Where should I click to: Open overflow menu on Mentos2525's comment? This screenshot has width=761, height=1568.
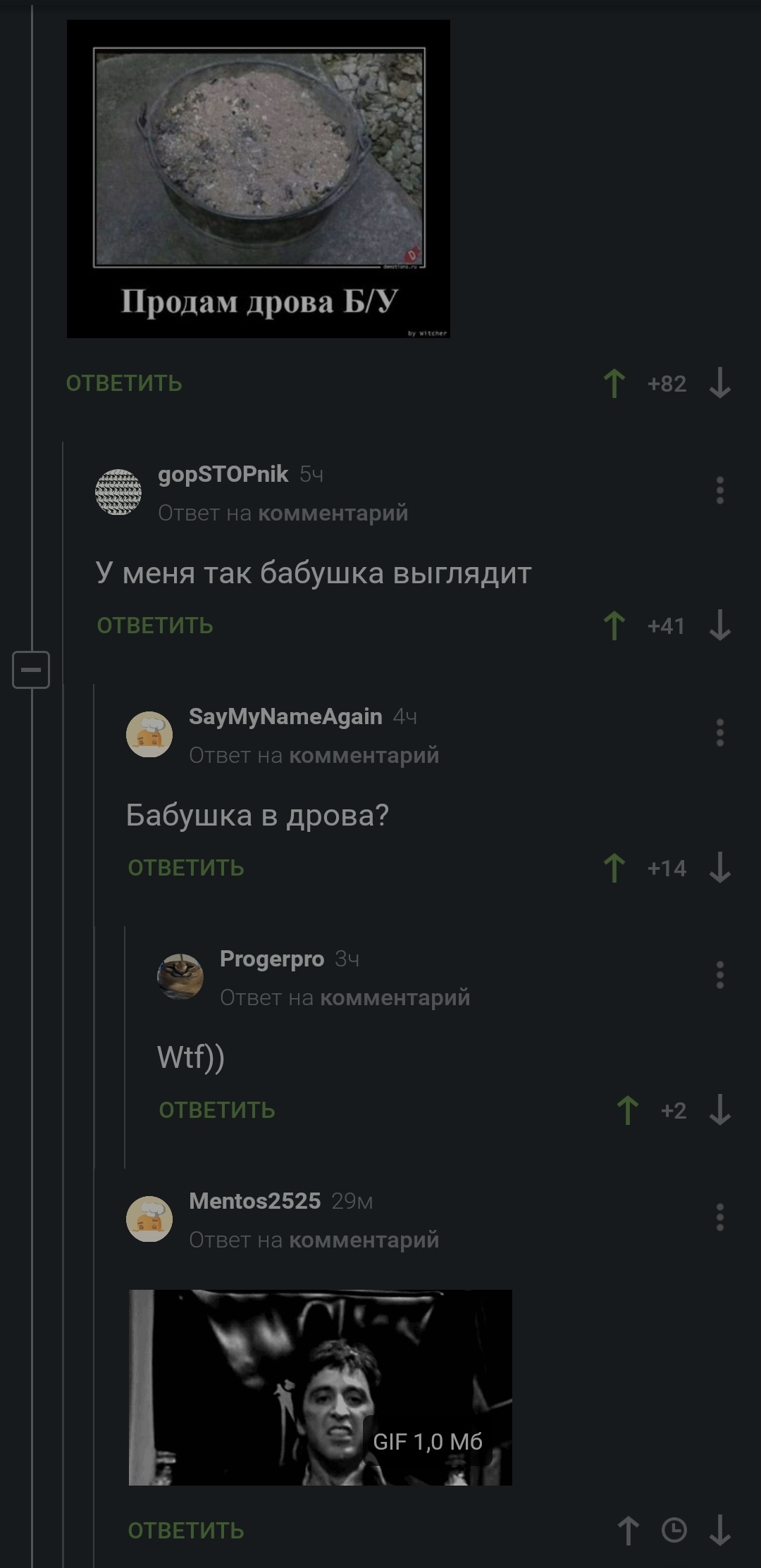click(x=719, y=1217)
